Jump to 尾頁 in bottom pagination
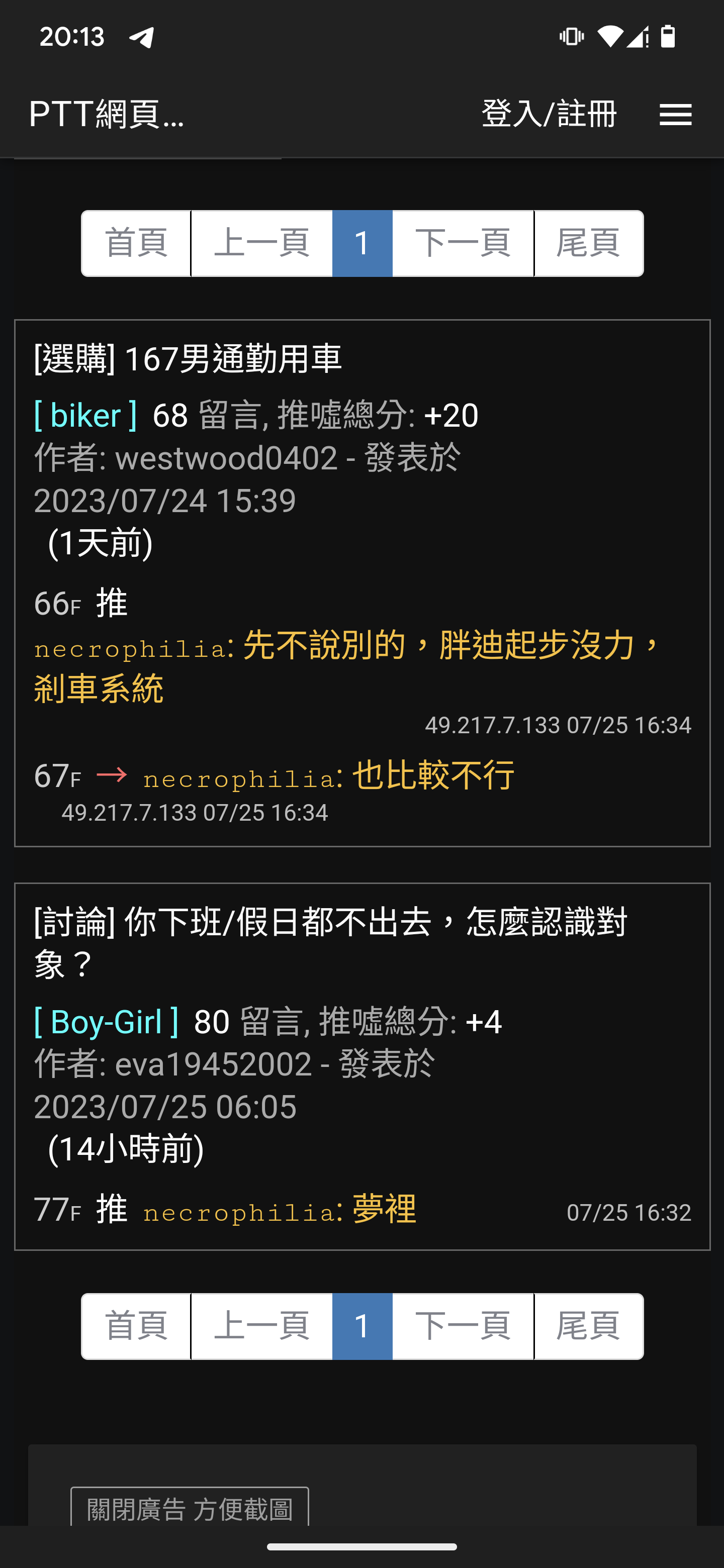The width and height of the screenshot is (724, 1568). (x=589, y=1326)
